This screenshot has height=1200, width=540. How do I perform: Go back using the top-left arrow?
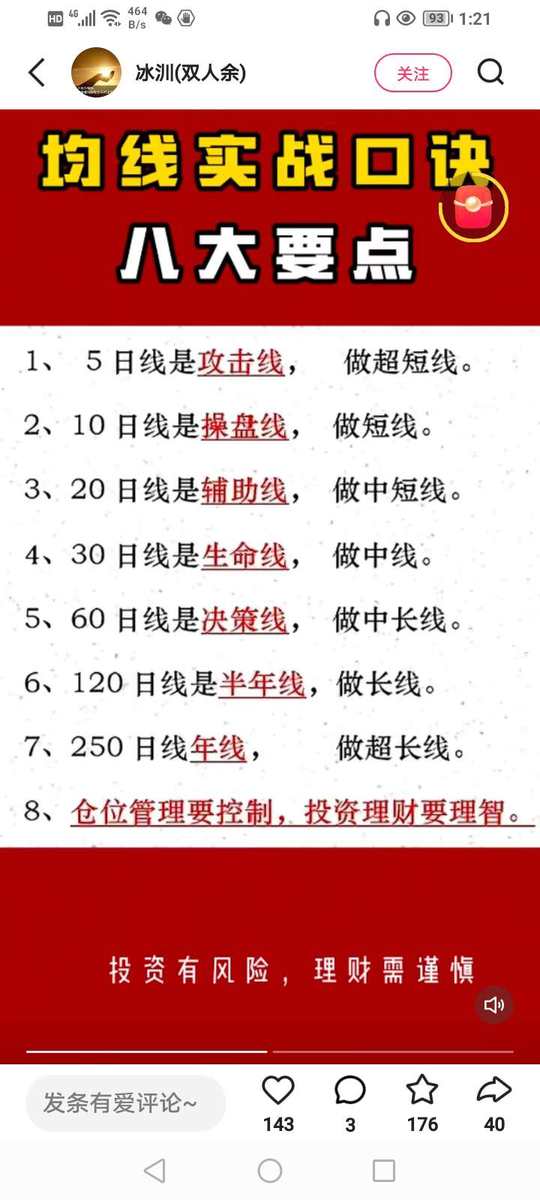coord(37,73)
